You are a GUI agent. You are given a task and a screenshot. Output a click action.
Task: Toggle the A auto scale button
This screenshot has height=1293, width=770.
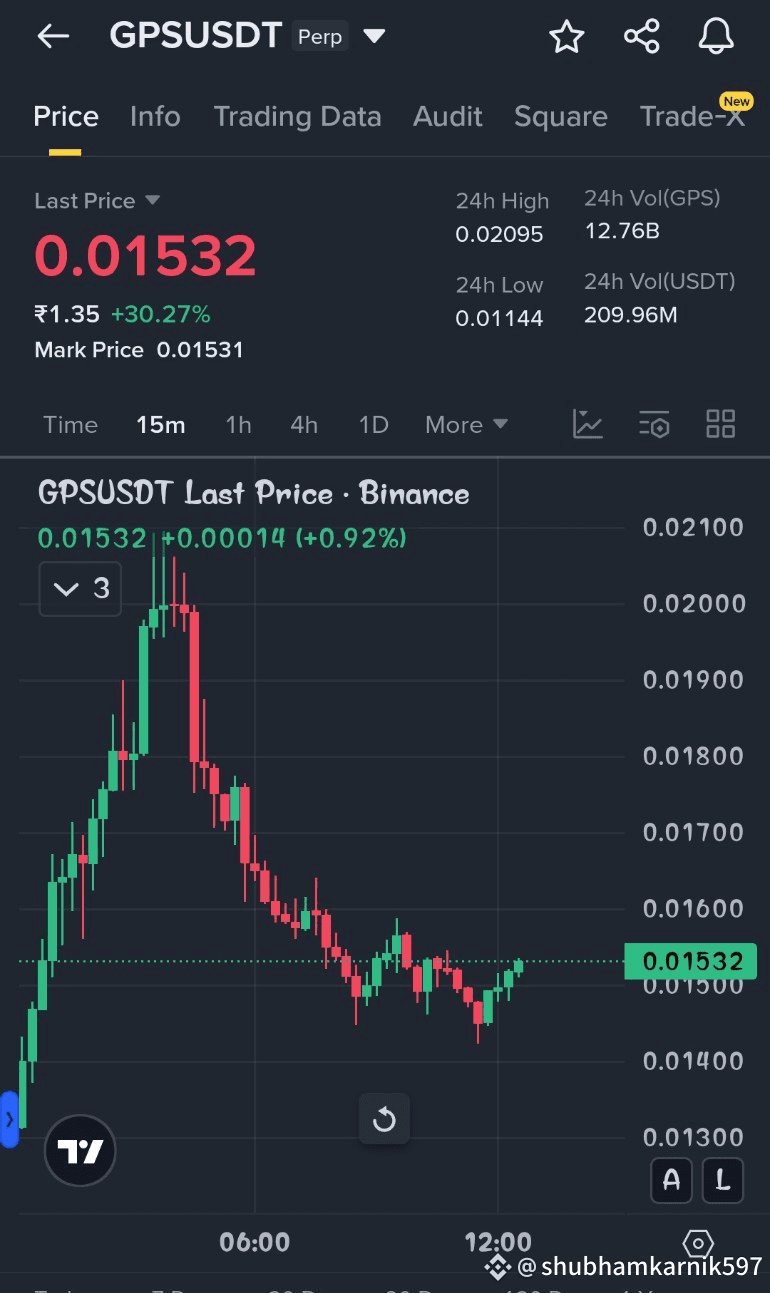(x=672, y=1180)
